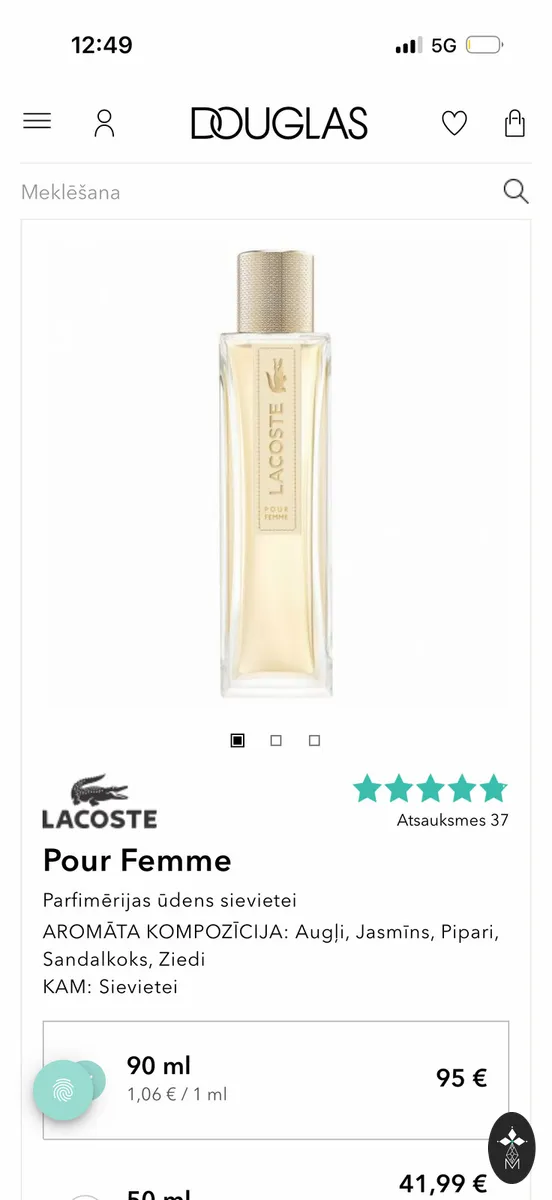
Task: Tap the magnifying glass search icon
Action: pos(515,191)
